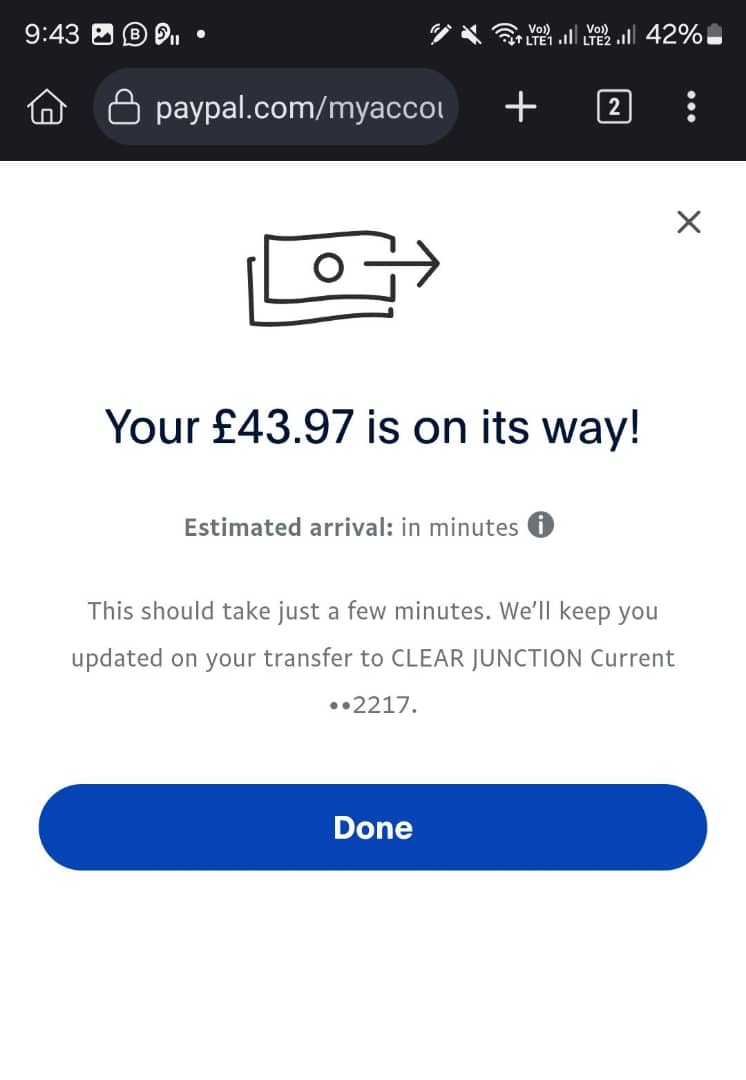Viewport: 746px width, 1080px height.
Task: Open estimated arrival info icon
Action: [x=540, y=525]
